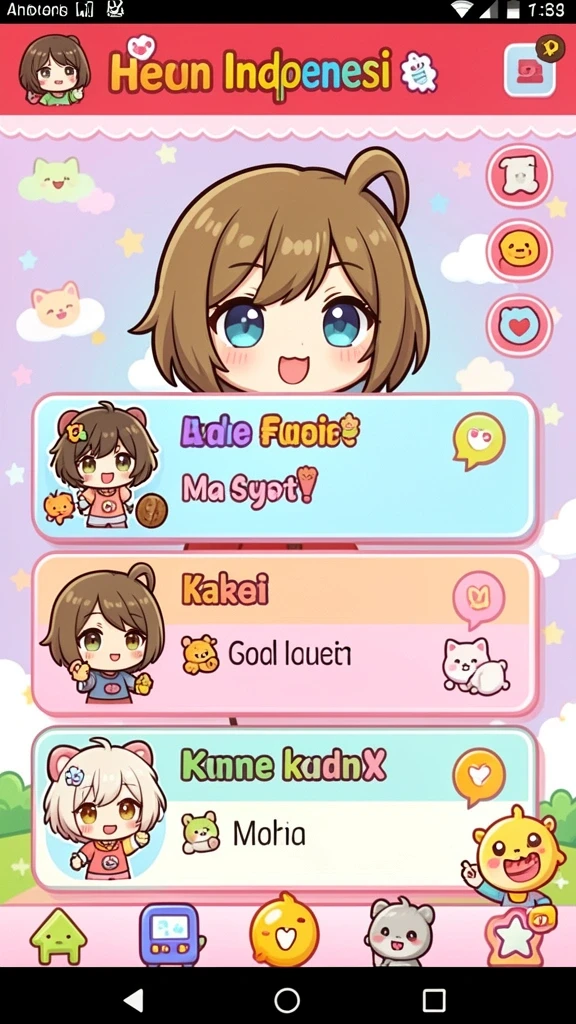Screen dimensions: 576x1024
Task: Open the pink star tab
Action: click(x=516, y=935)
